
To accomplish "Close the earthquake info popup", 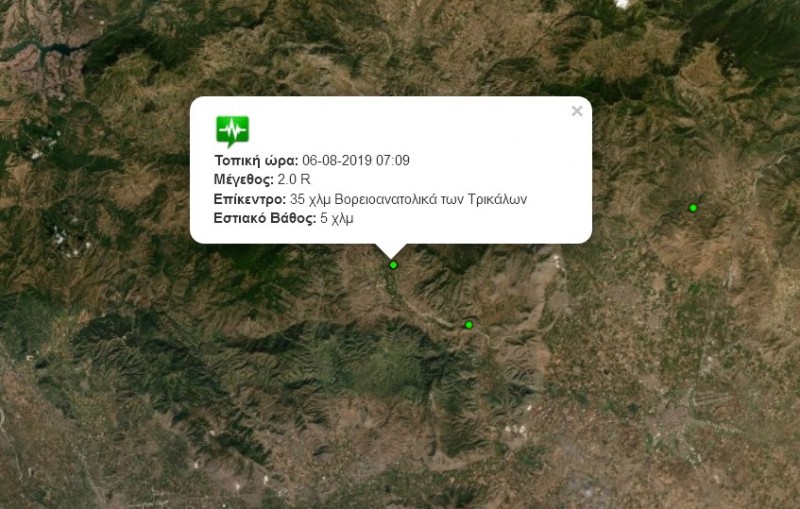I will point(576,112).
